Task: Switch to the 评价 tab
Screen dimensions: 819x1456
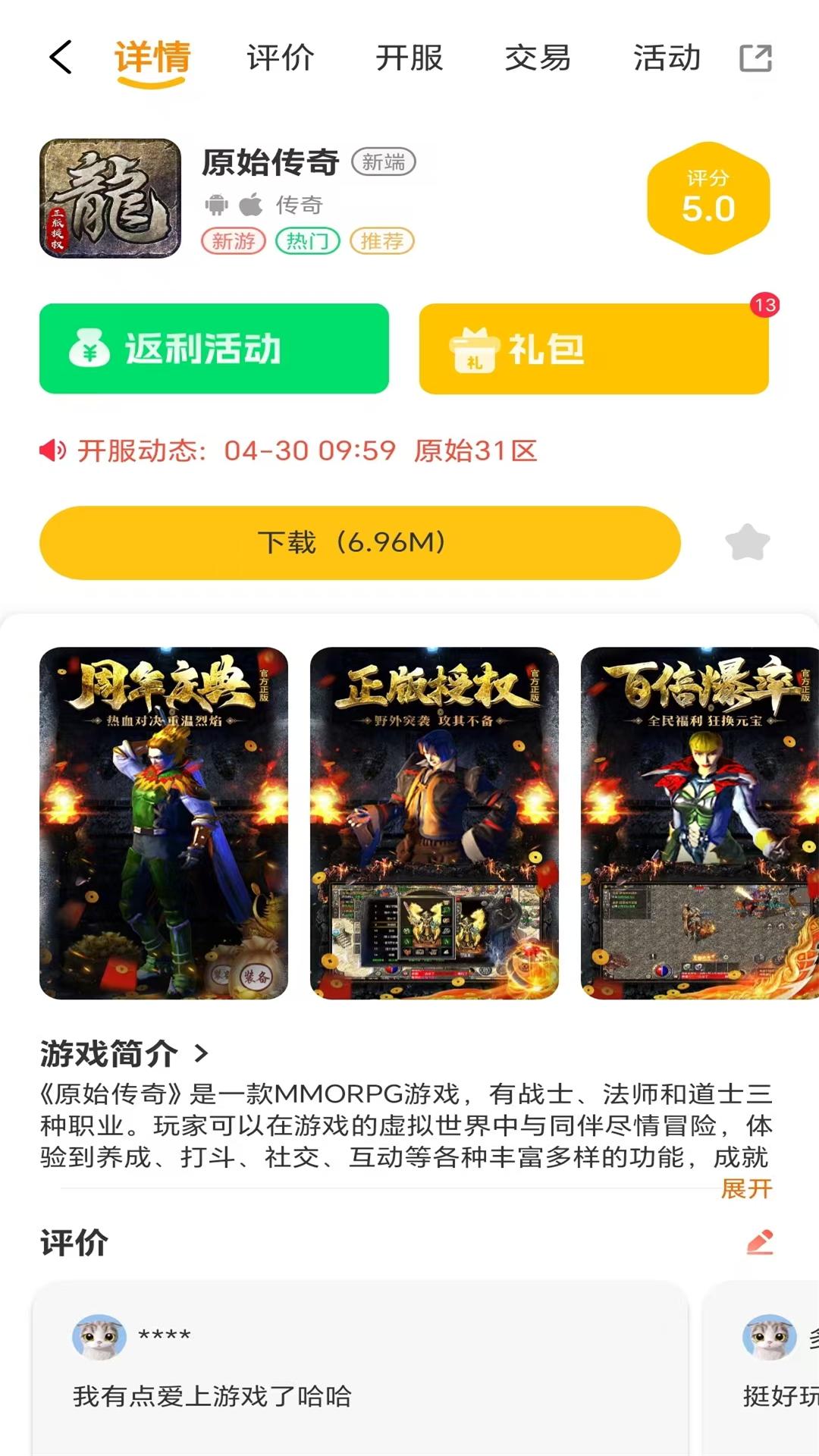Action: (279, 58)
